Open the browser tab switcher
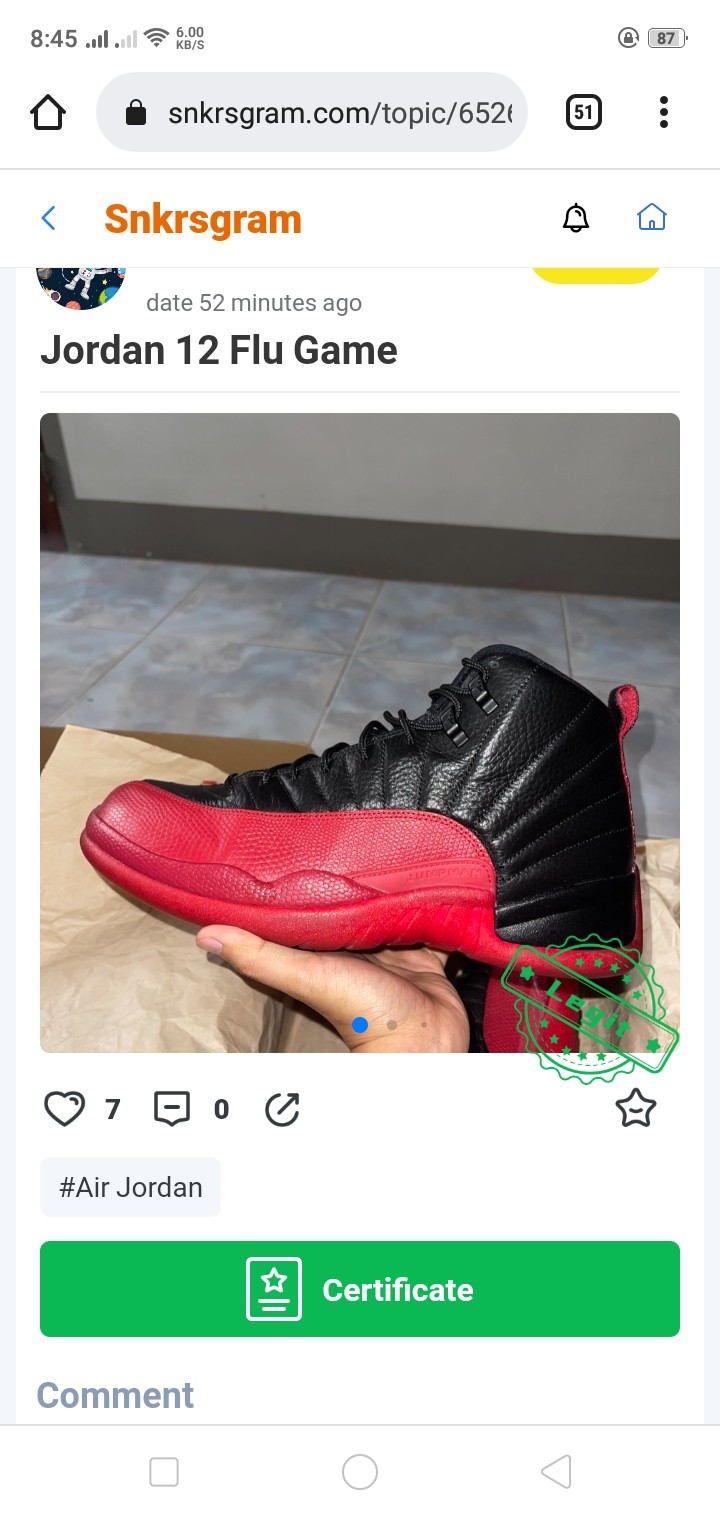Screen dimensions: 720x1520 (584, 112)
